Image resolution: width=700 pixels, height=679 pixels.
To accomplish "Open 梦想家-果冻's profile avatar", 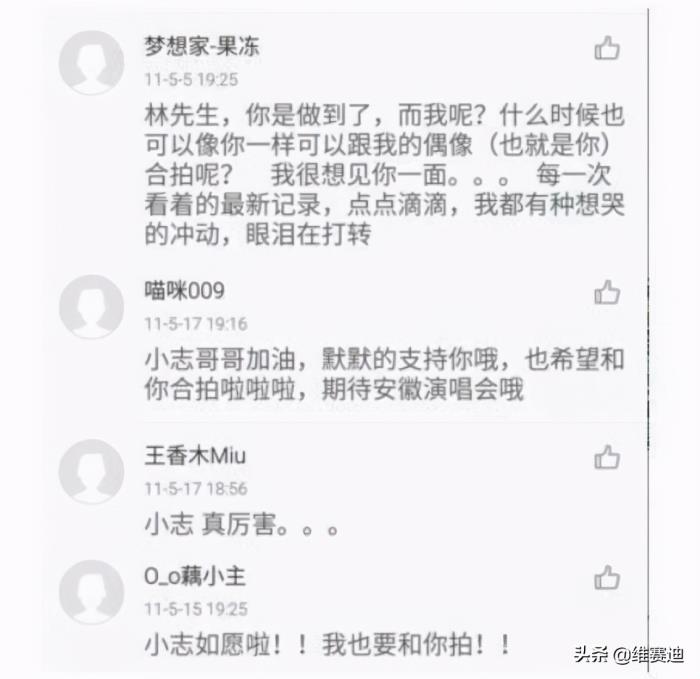I will 91,62.
